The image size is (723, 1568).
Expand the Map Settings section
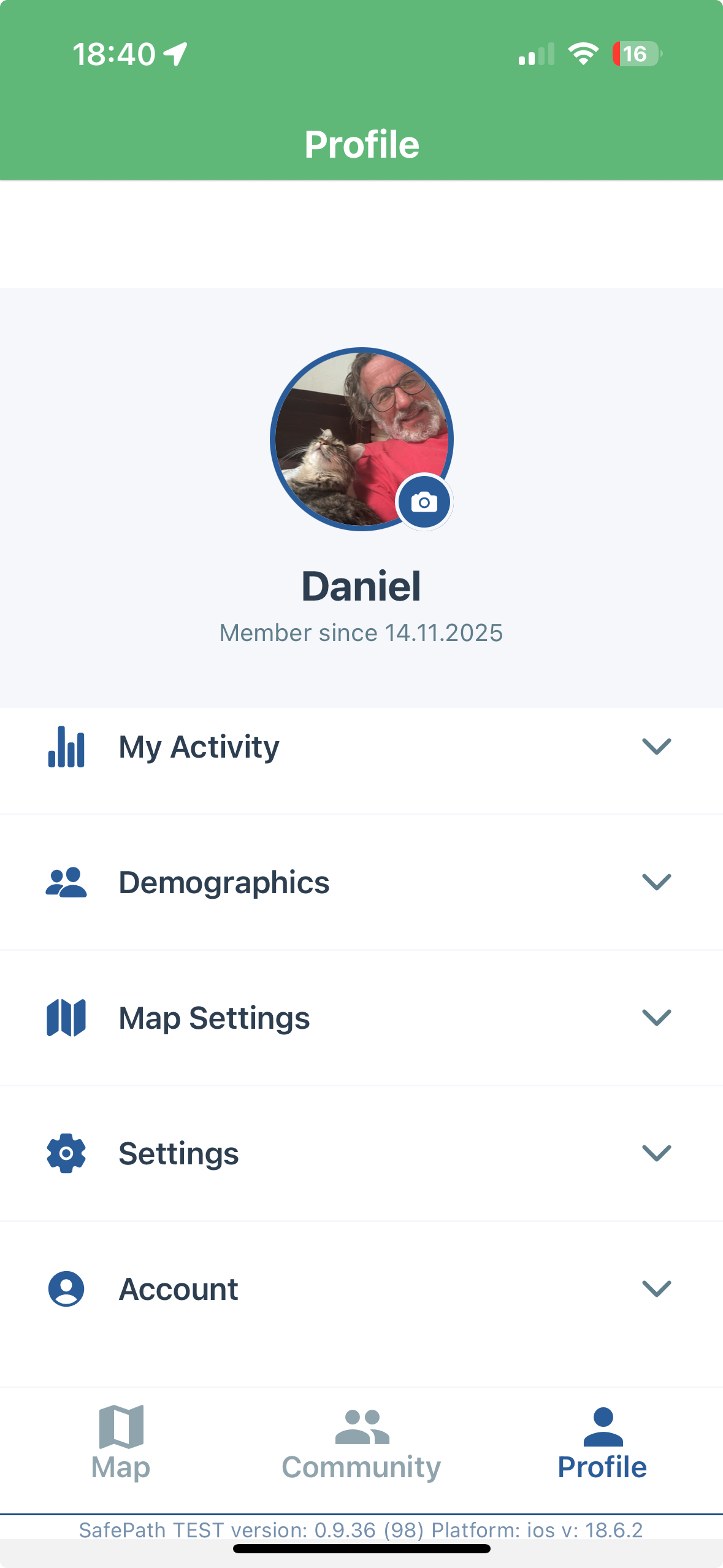click(x=361, y=1018)
